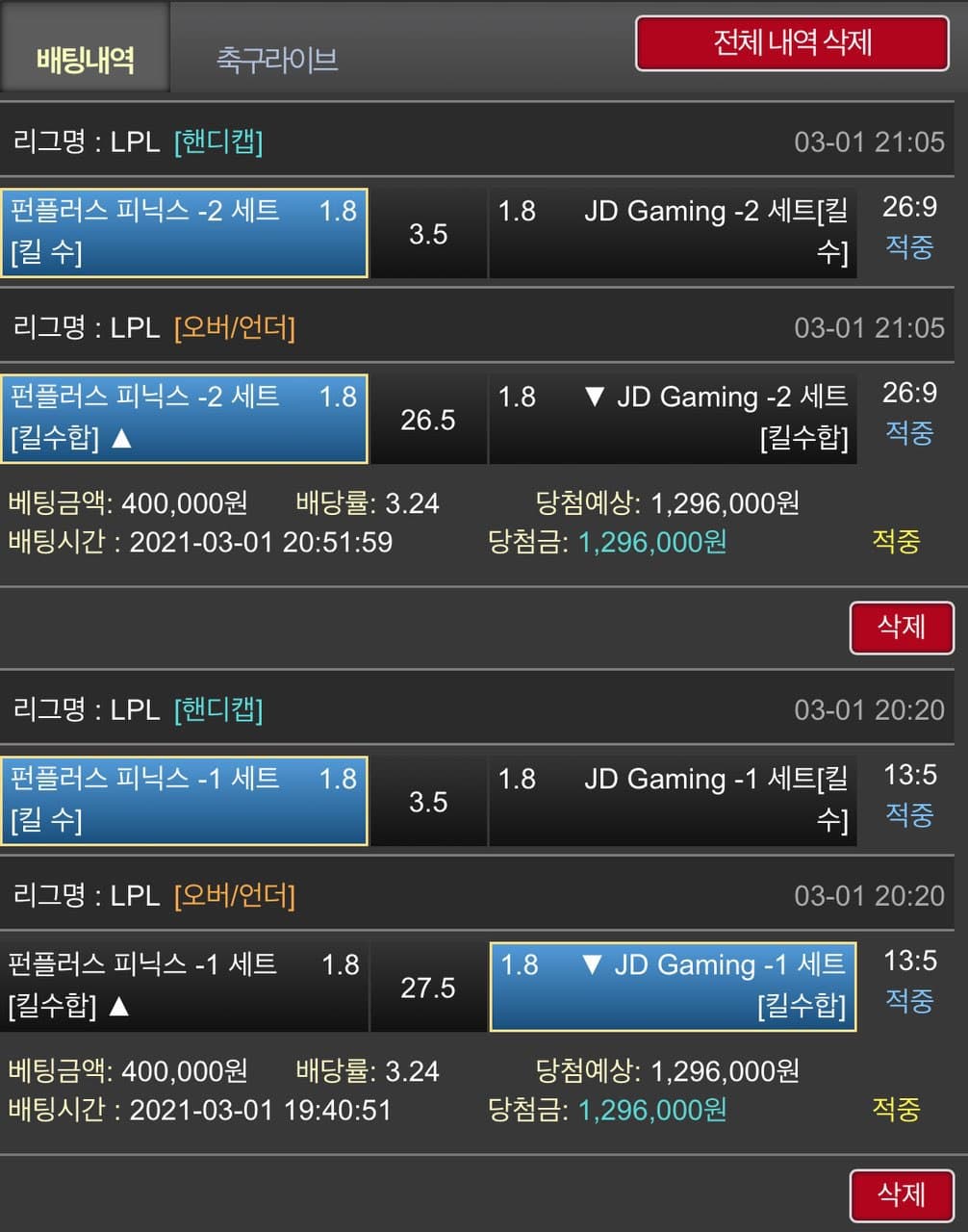
Task: Open the 축구라이브 tab
Action: pos(276,60)
